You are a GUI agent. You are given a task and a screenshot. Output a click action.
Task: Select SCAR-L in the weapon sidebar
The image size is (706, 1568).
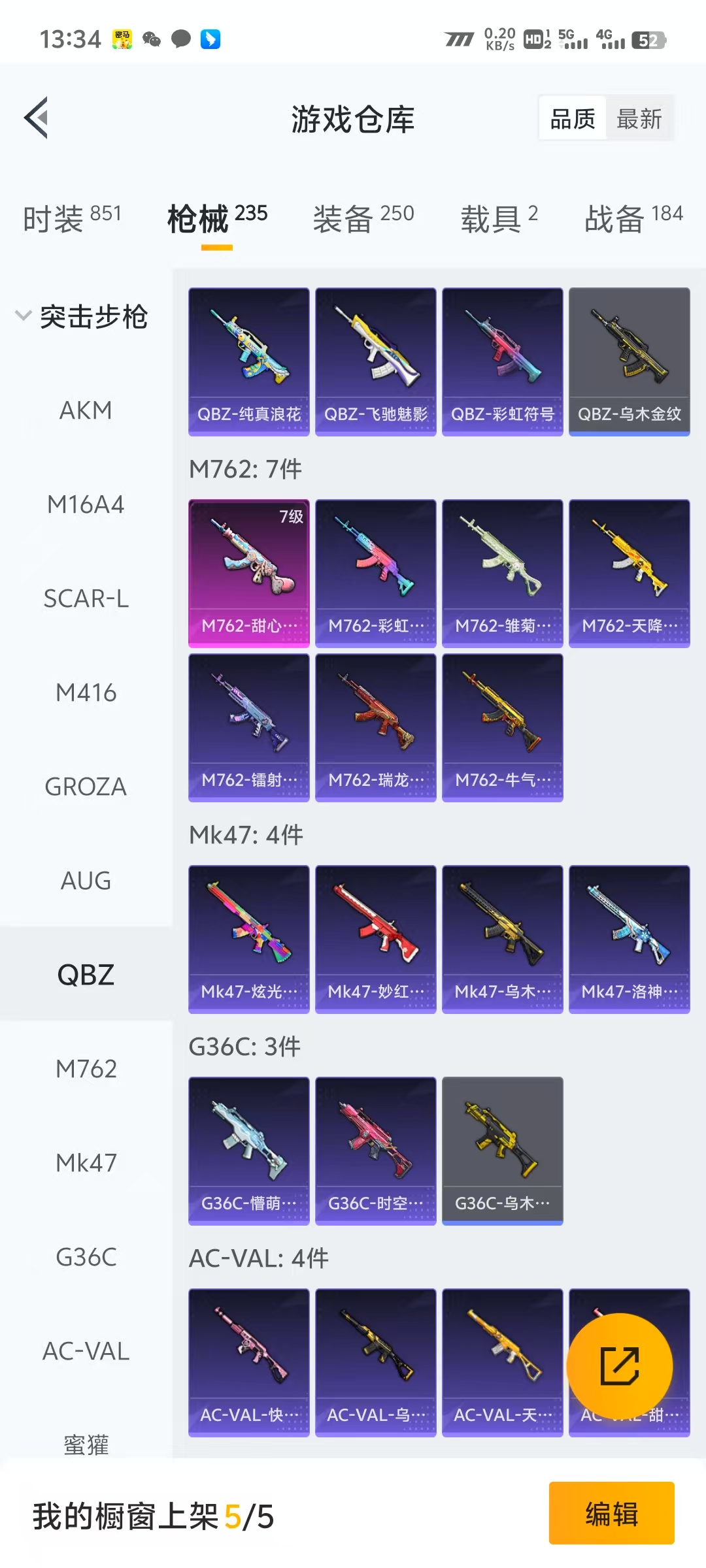tap(86, 599)
